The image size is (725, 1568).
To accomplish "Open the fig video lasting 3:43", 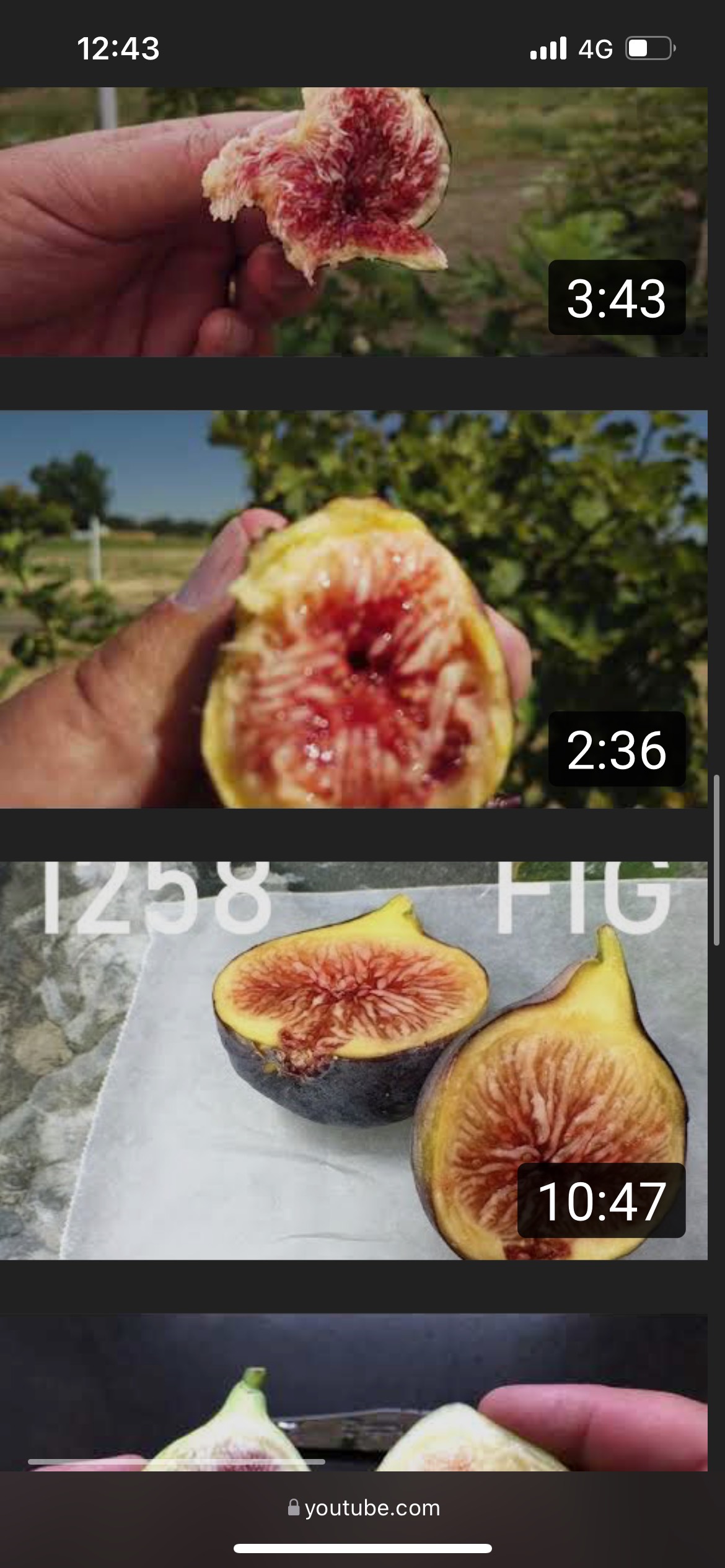I will pos(353,222).
